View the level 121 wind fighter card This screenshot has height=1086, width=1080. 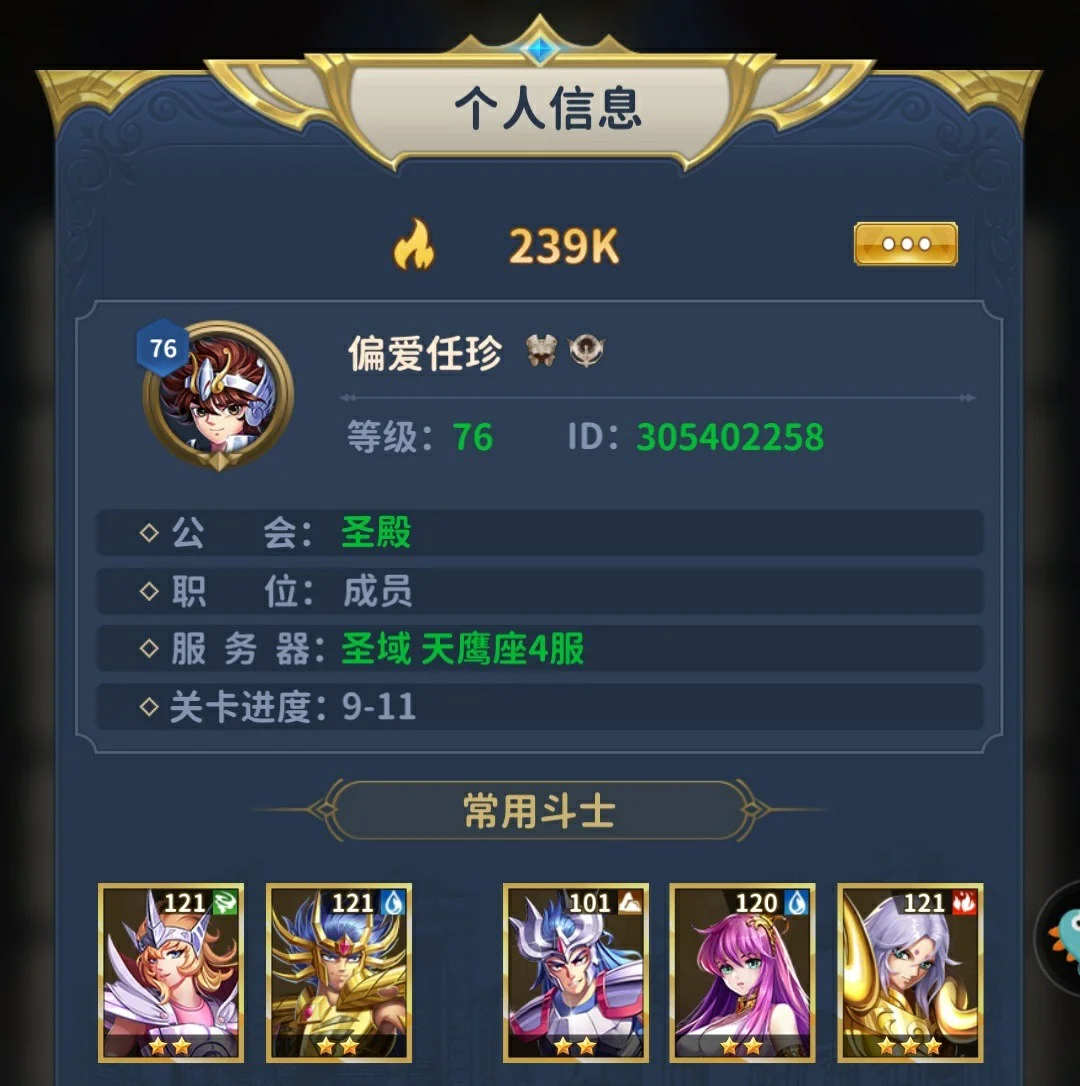(x=171, y=972)
